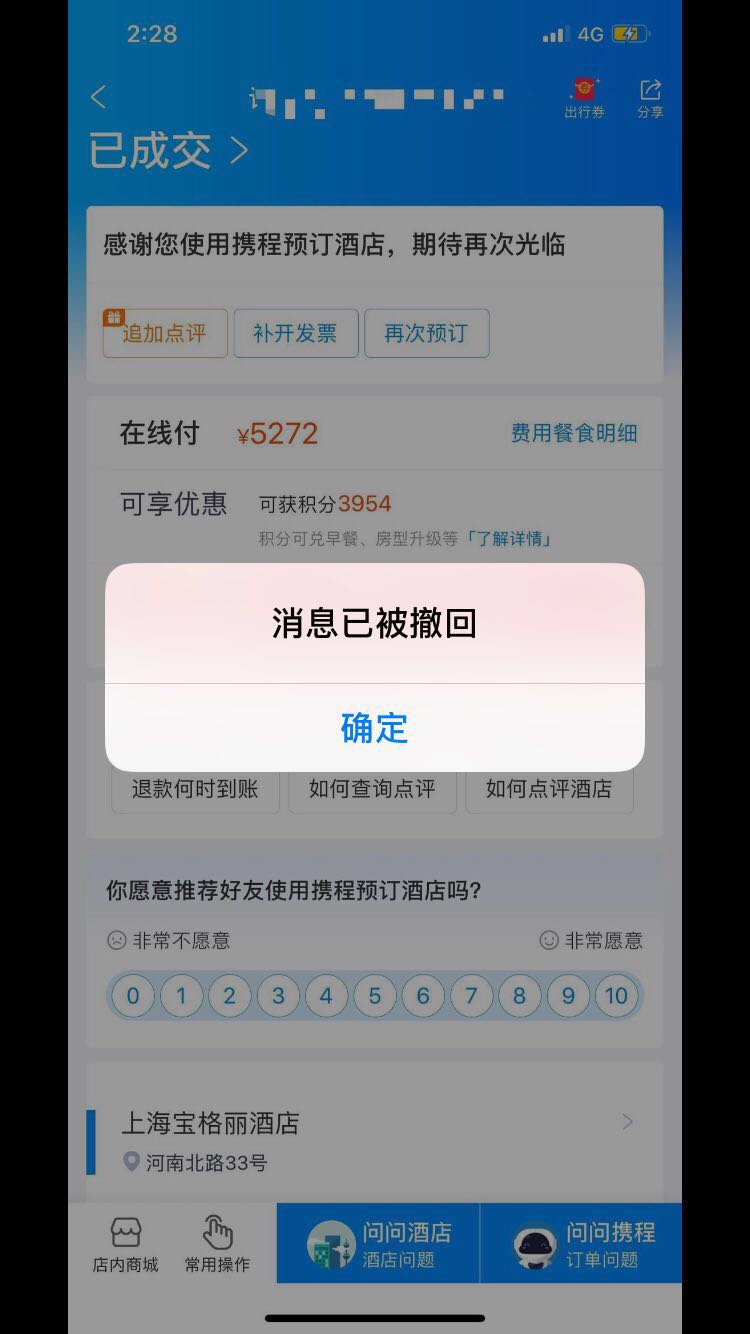Book again with 再次预订
This screenshot has height=1334, width=750.
tap(426, 333)
